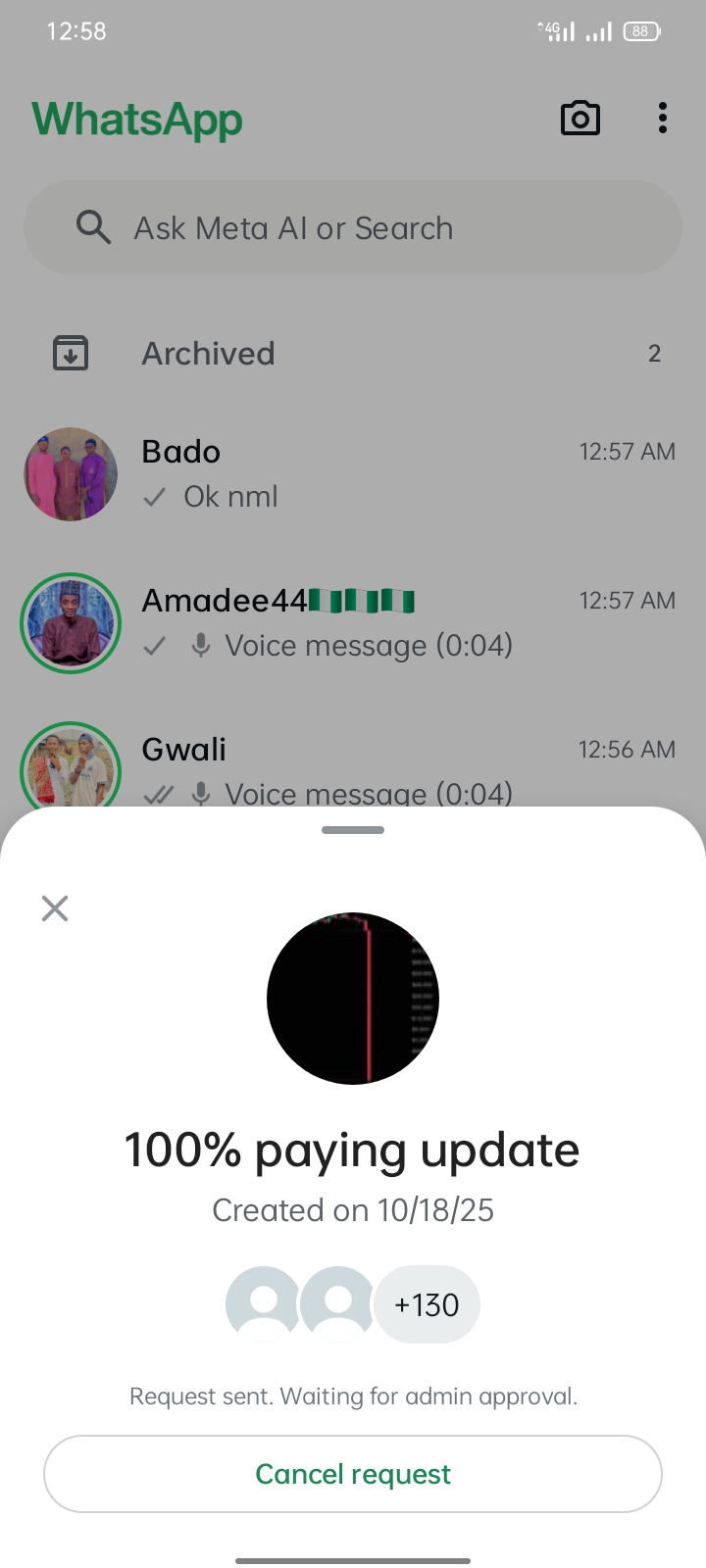Image resolution: width=706 pixels, height=1568 pixels.
Task: Open the camera icon
Action: [580, 119]
